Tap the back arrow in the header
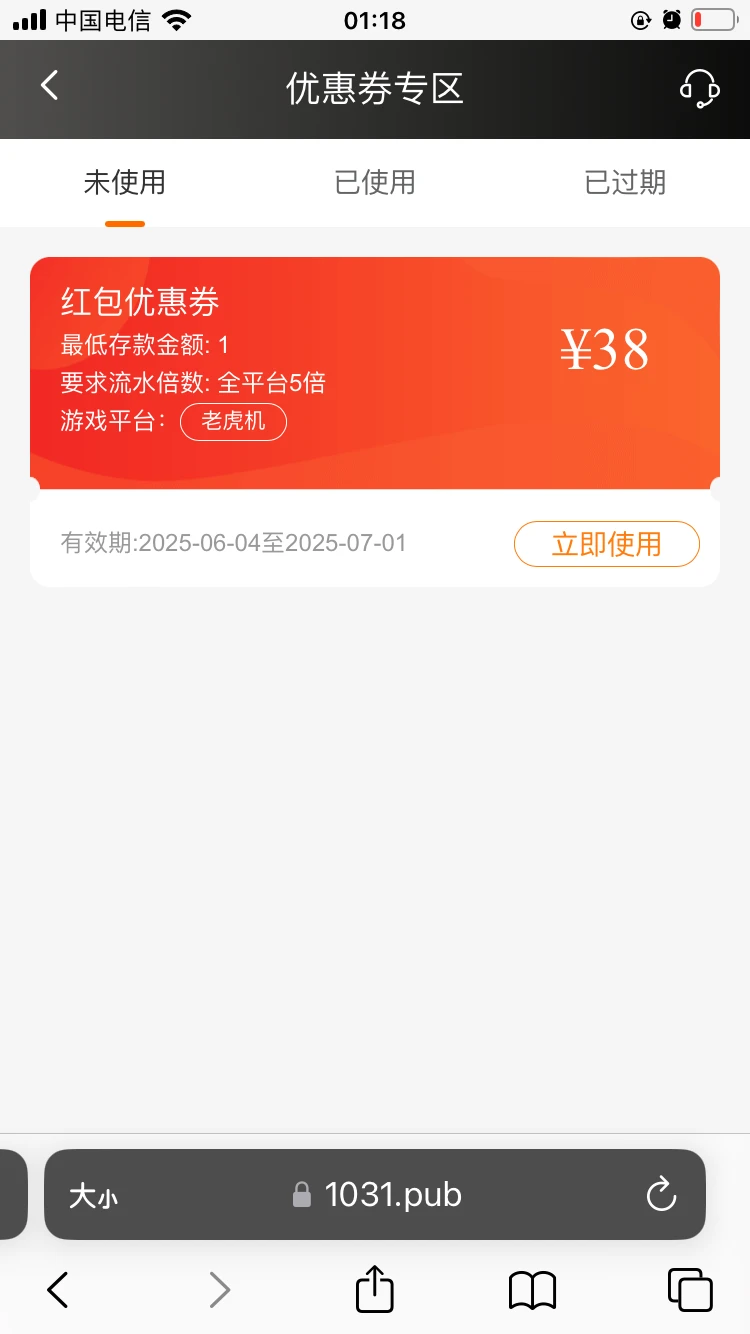This screenshot has width=750, height=1334. click(x=49, y=86)
